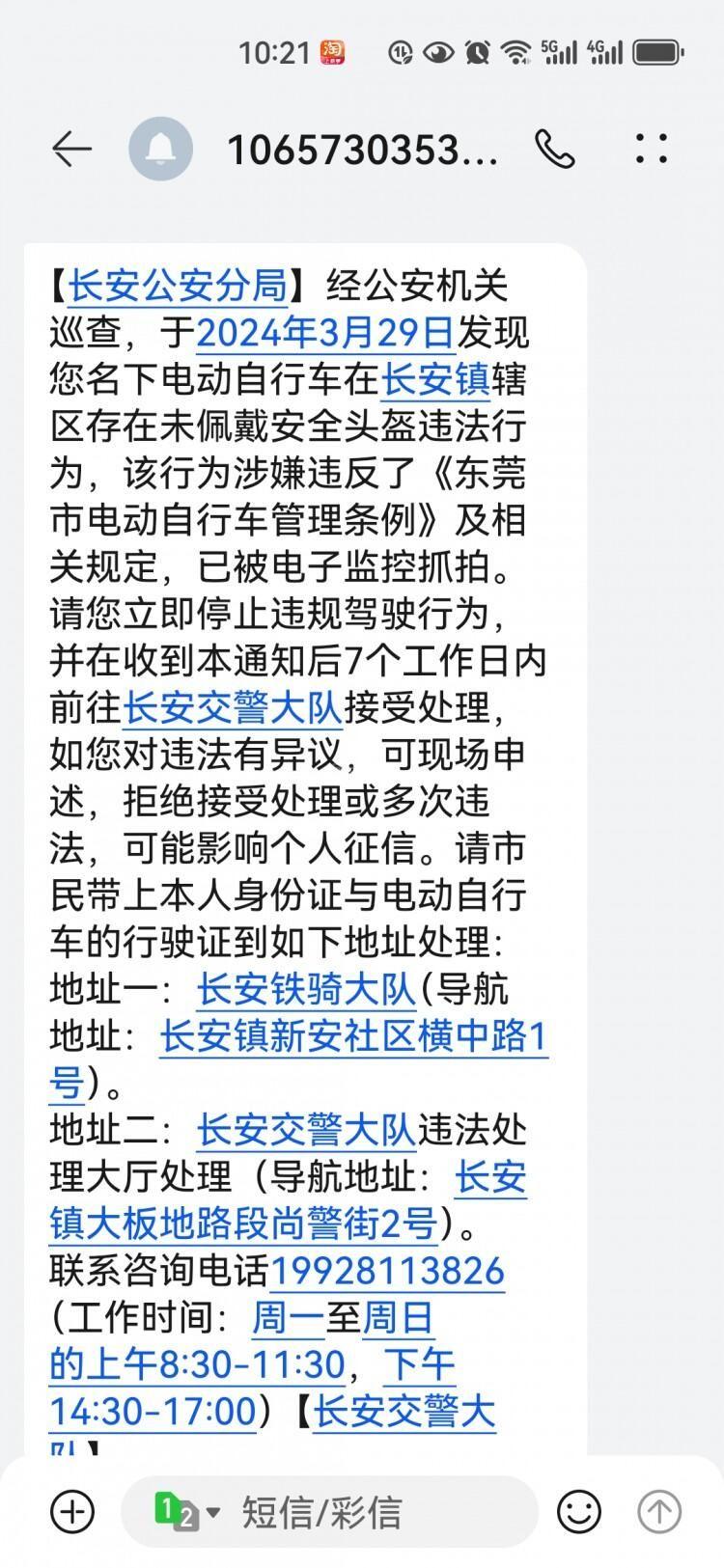Tap the 长安镇 location link
Screen dimensions: 724x1568
click(435, 379)
